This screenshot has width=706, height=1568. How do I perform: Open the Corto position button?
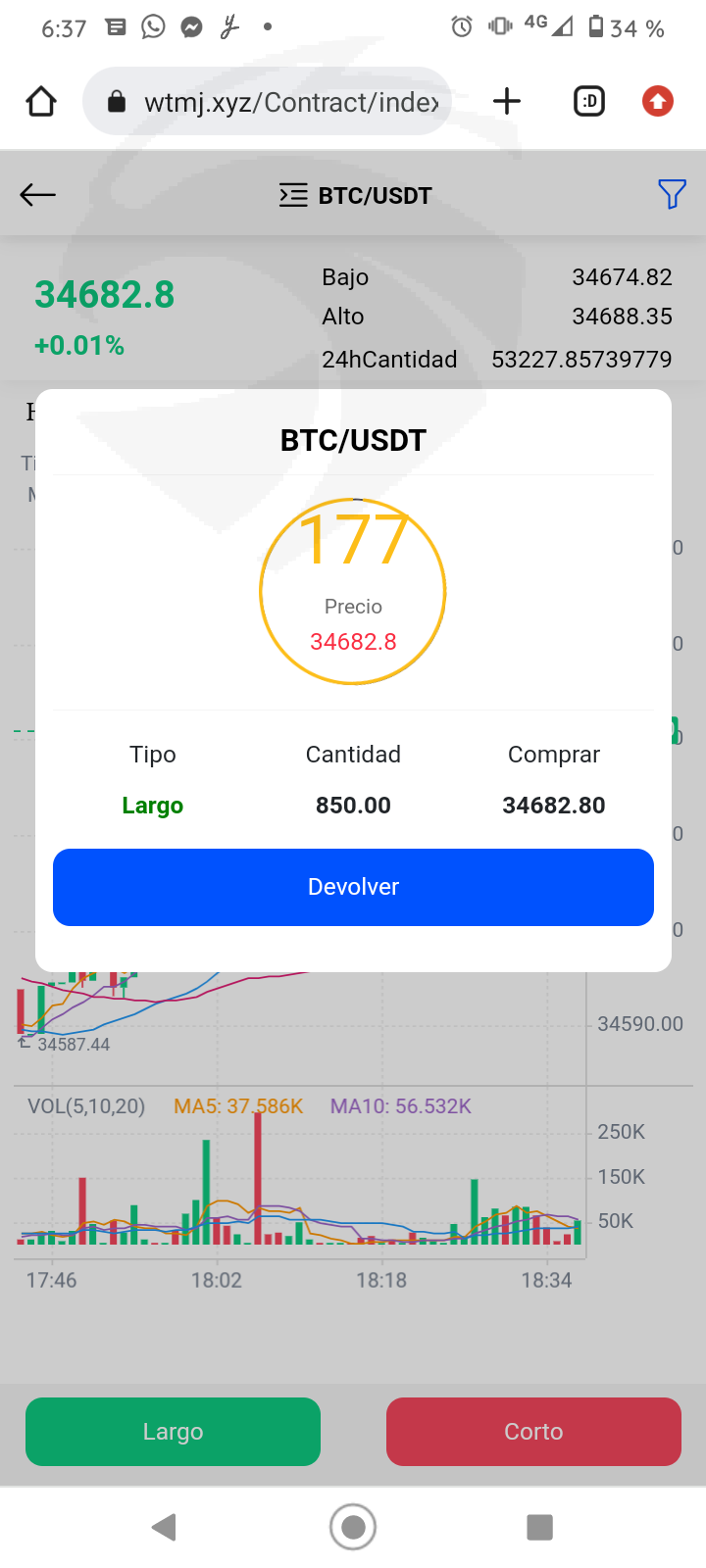(533, 1432)
